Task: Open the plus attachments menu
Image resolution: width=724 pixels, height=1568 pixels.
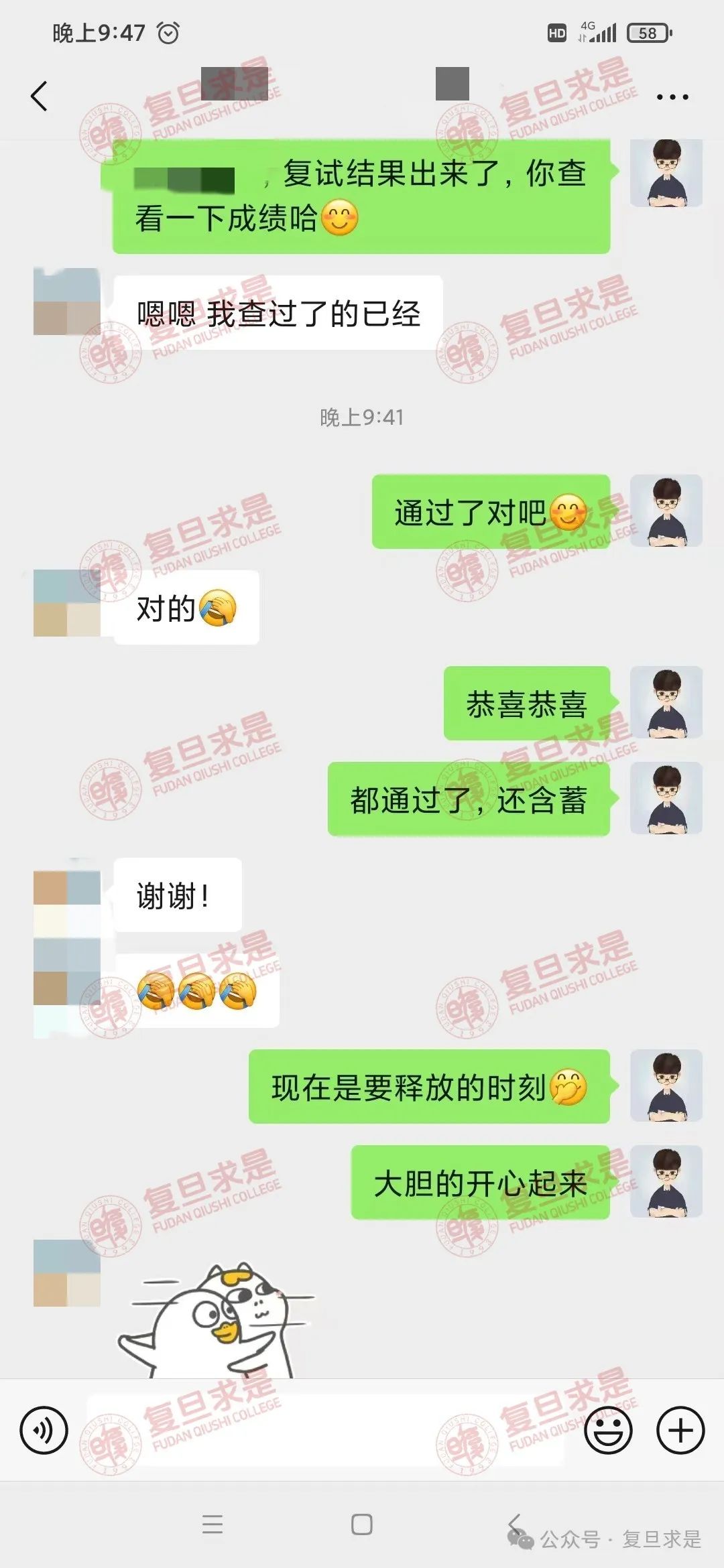Action: pyautogui.click(x=680, y=1430)
